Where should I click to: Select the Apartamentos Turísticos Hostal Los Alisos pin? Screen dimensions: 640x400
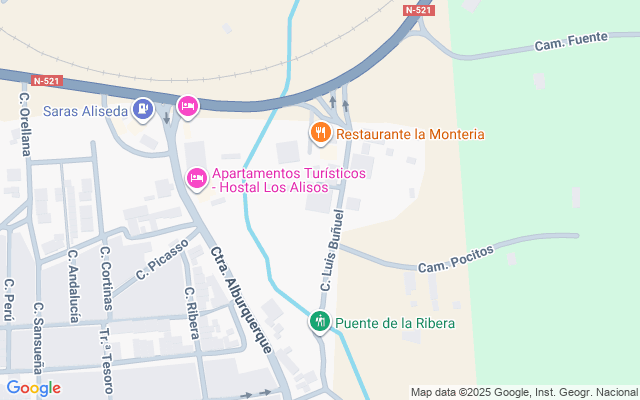point(197,178)
